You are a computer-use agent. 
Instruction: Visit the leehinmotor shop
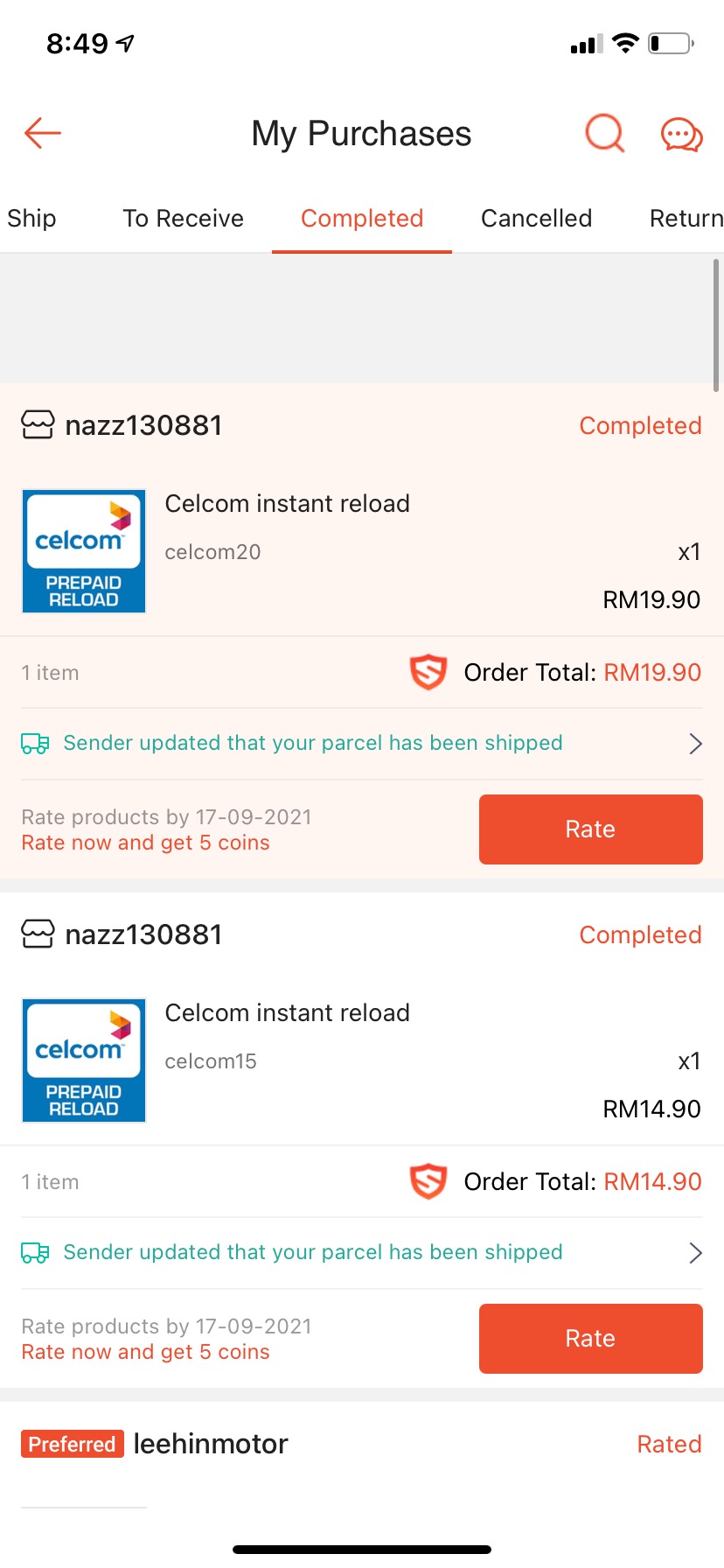(210, 1444)
